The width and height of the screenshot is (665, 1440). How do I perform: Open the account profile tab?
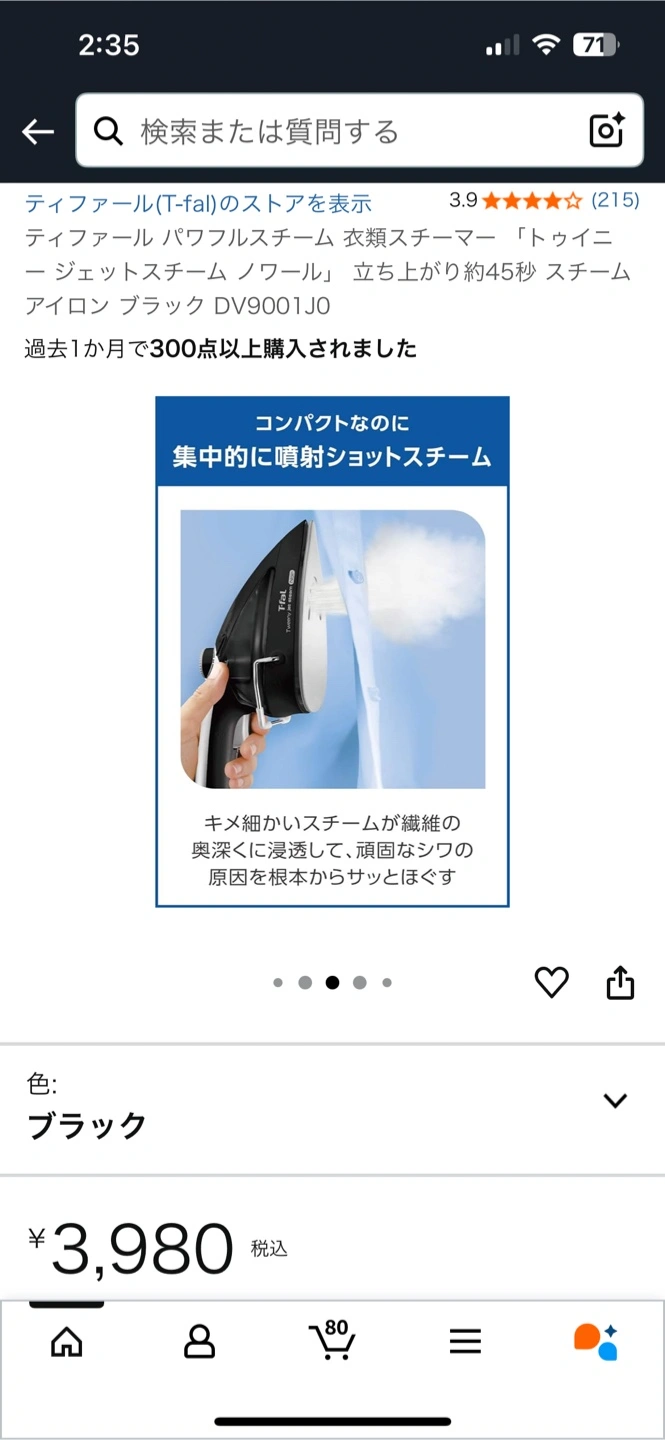199,1342
